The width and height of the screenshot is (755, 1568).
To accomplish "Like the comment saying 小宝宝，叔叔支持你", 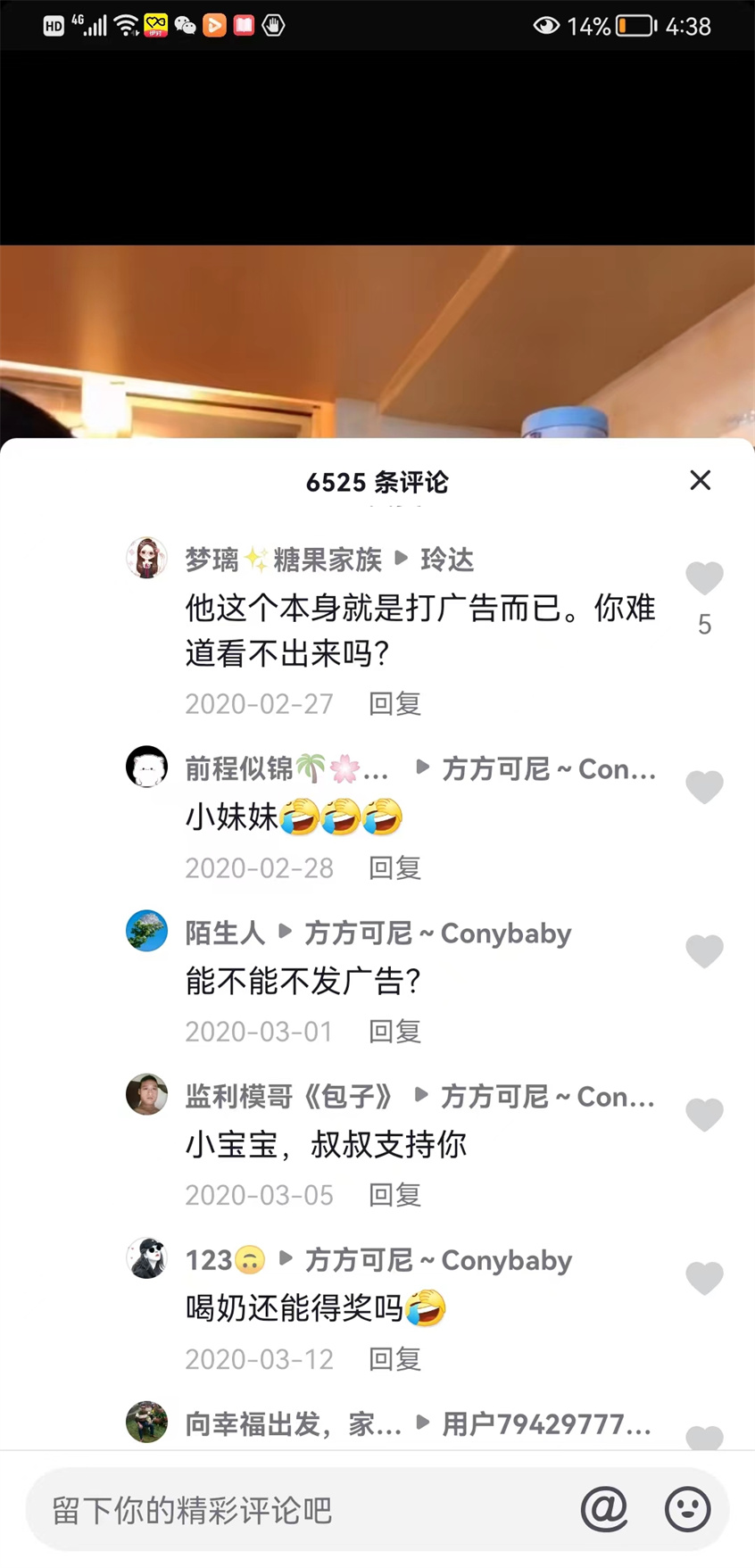I will click(x=705, y=1114).
